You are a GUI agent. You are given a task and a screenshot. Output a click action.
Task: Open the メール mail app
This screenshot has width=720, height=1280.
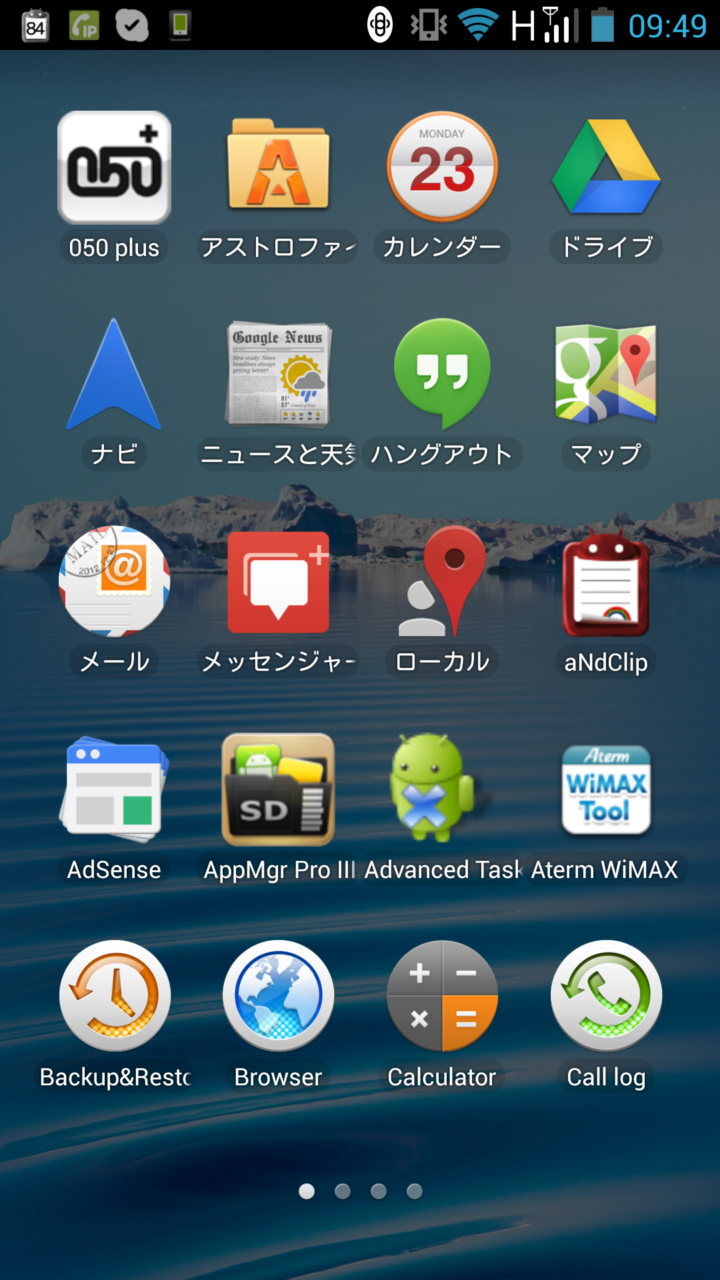[x=114, y=582]
